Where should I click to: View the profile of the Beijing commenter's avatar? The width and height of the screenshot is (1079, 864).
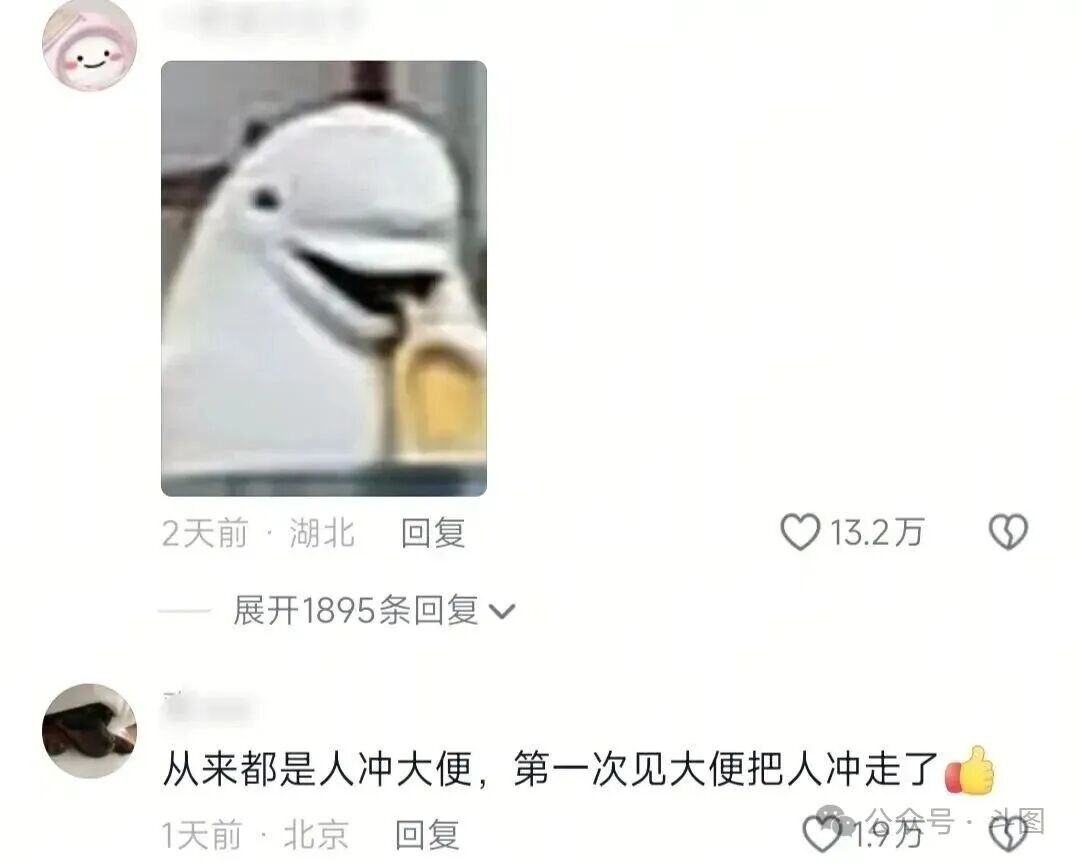(x=89, y=730)
